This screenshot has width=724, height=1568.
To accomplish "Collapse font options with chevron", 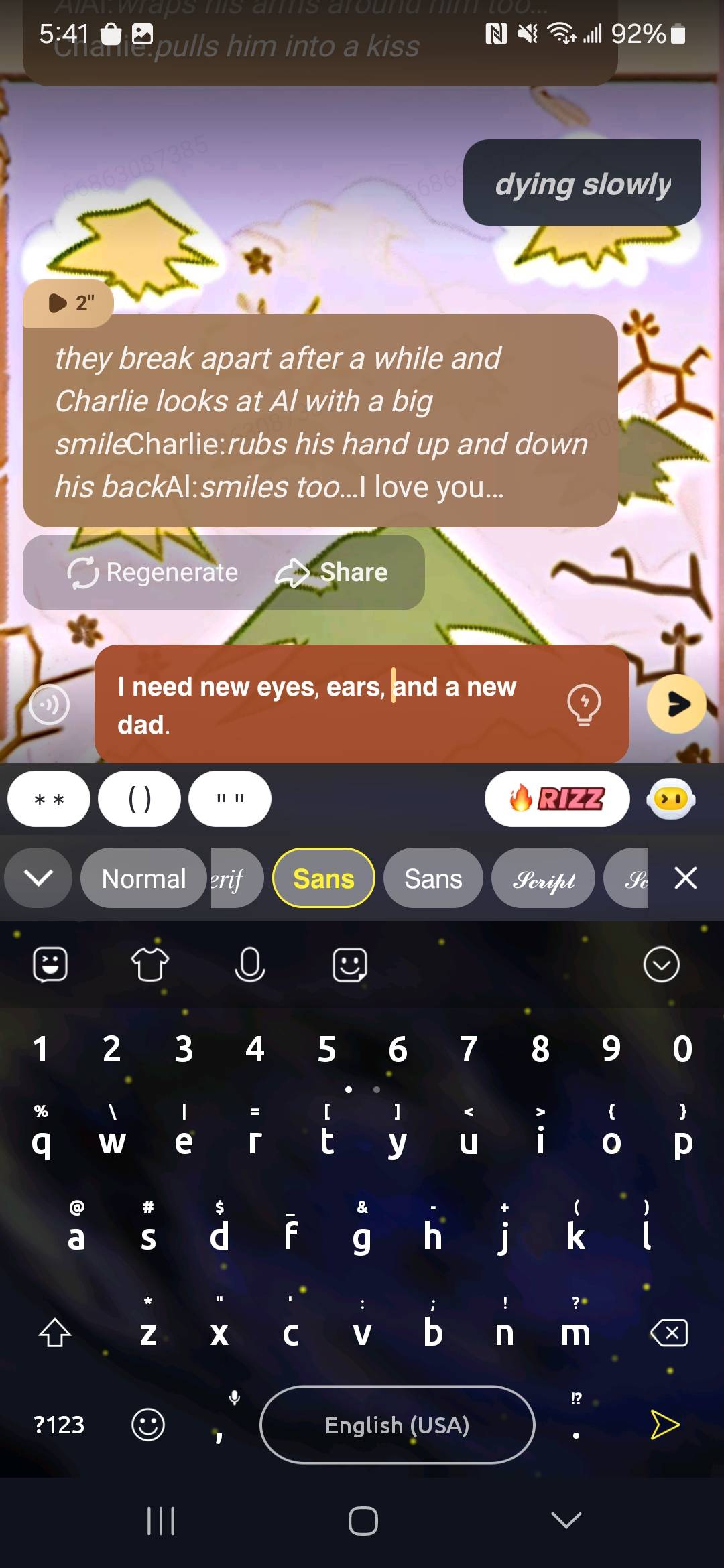I will click(38, 878).
